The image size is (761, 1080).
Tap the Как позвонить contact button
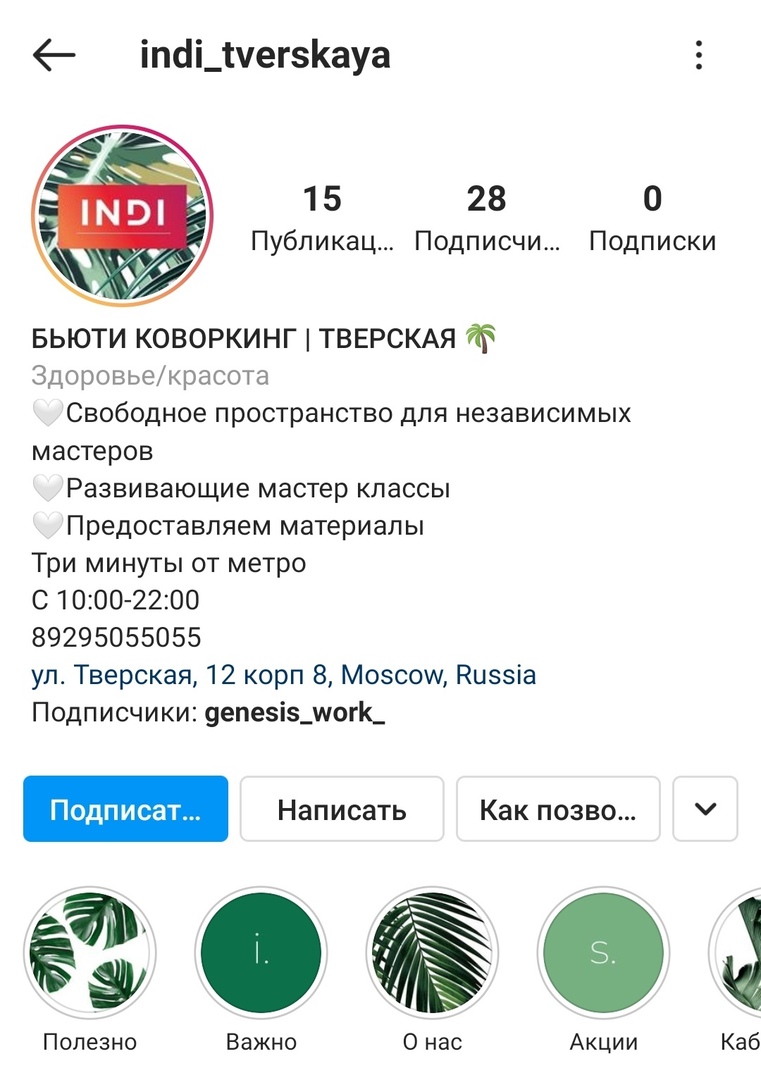coord(558,809)
